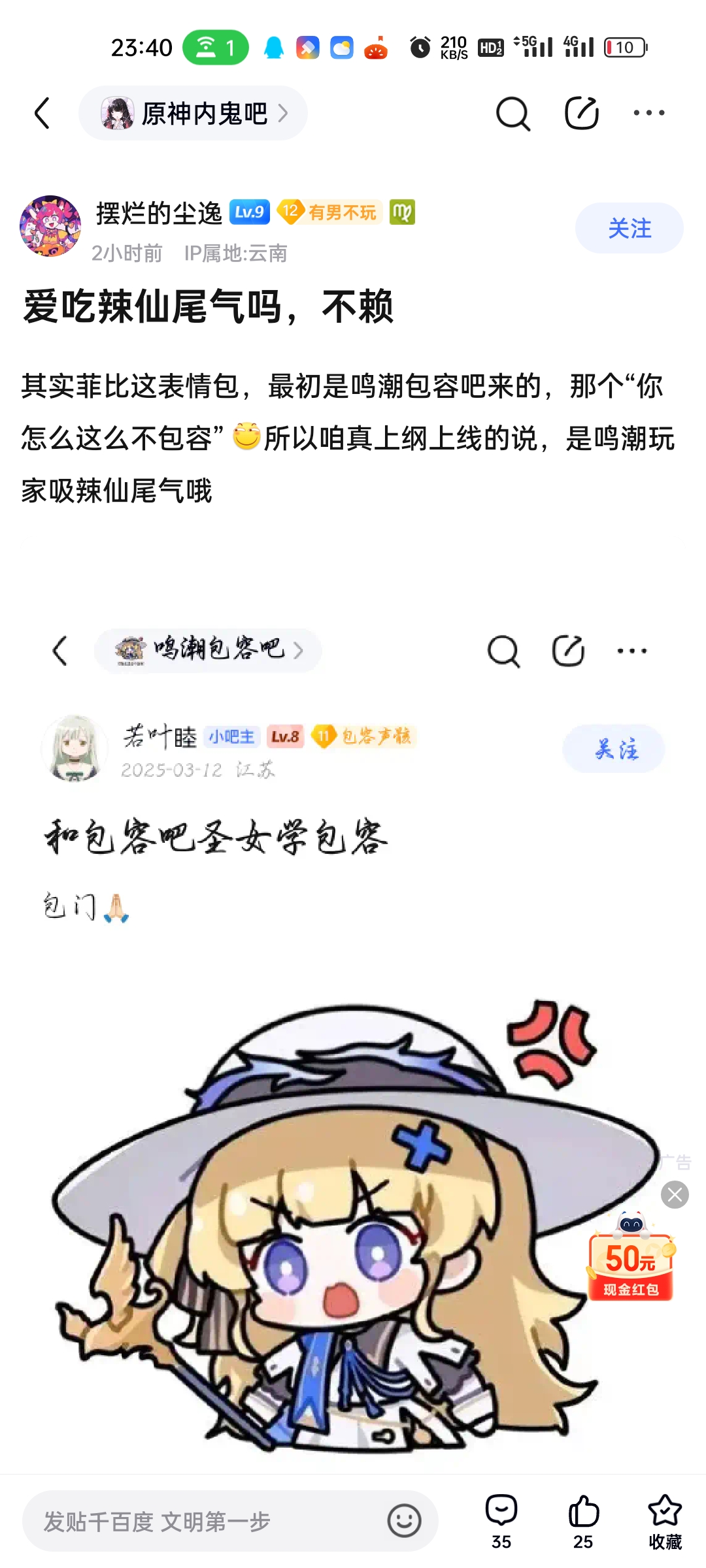Tap the comment input field 发贴千百度
This screenshot has height=1568, width=706.
pyautogui.click(x=203, y=1521)
